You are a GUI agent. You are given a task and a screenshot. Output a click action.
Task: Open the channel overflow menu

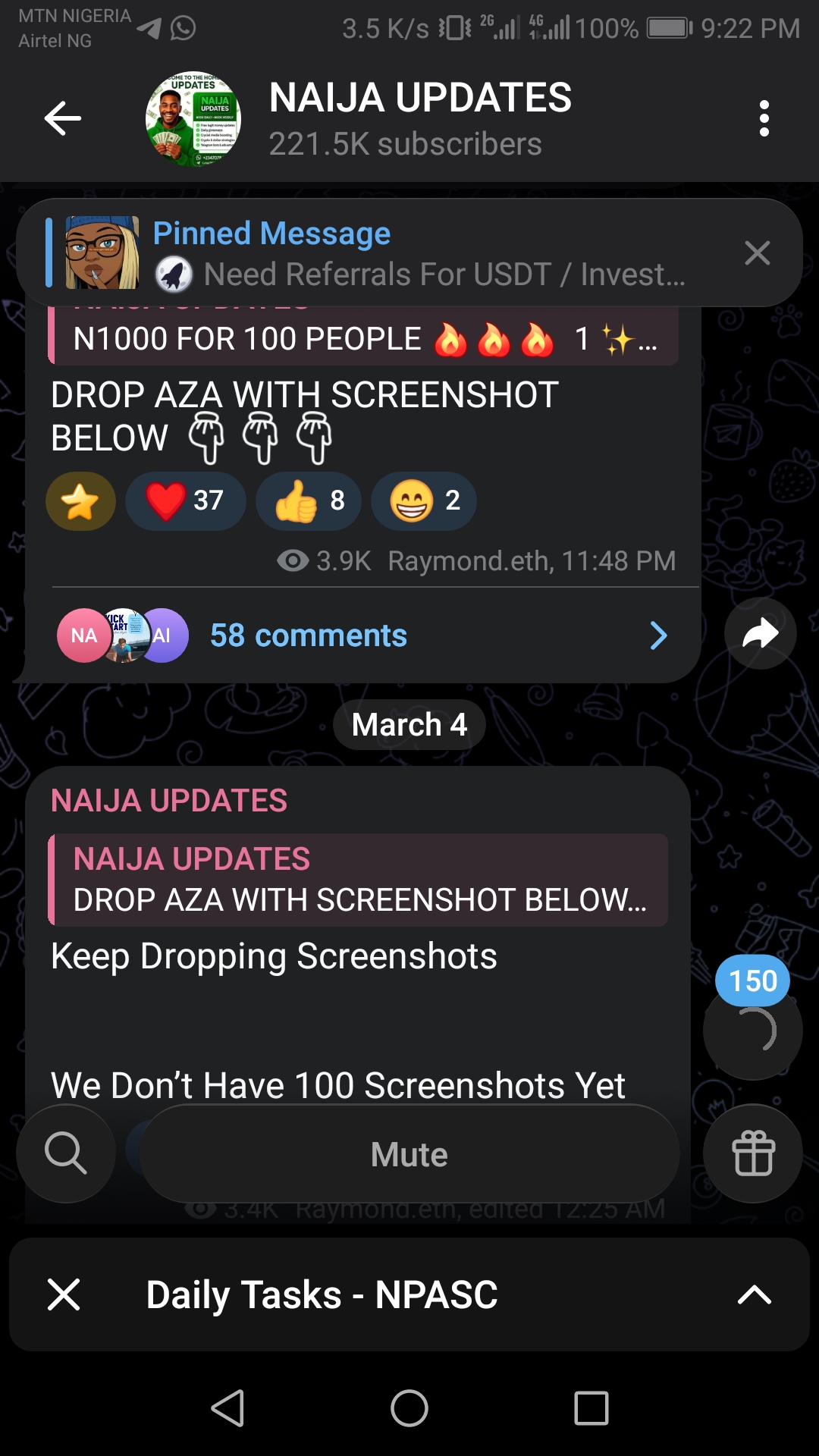pyautogui.click(x=764, y=118)
